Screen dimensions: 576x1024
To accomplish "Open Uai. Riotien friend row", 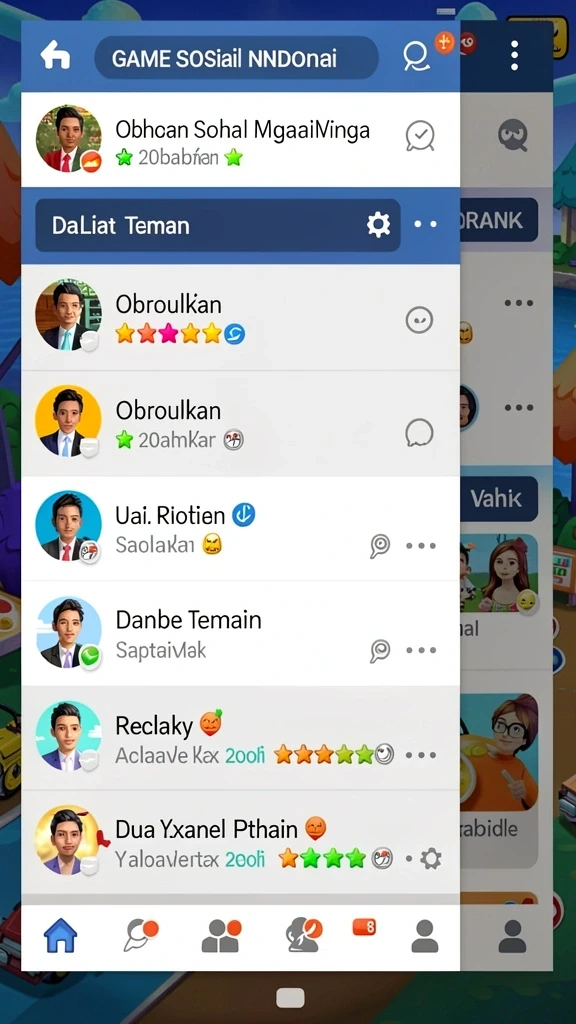I will 240,529.
